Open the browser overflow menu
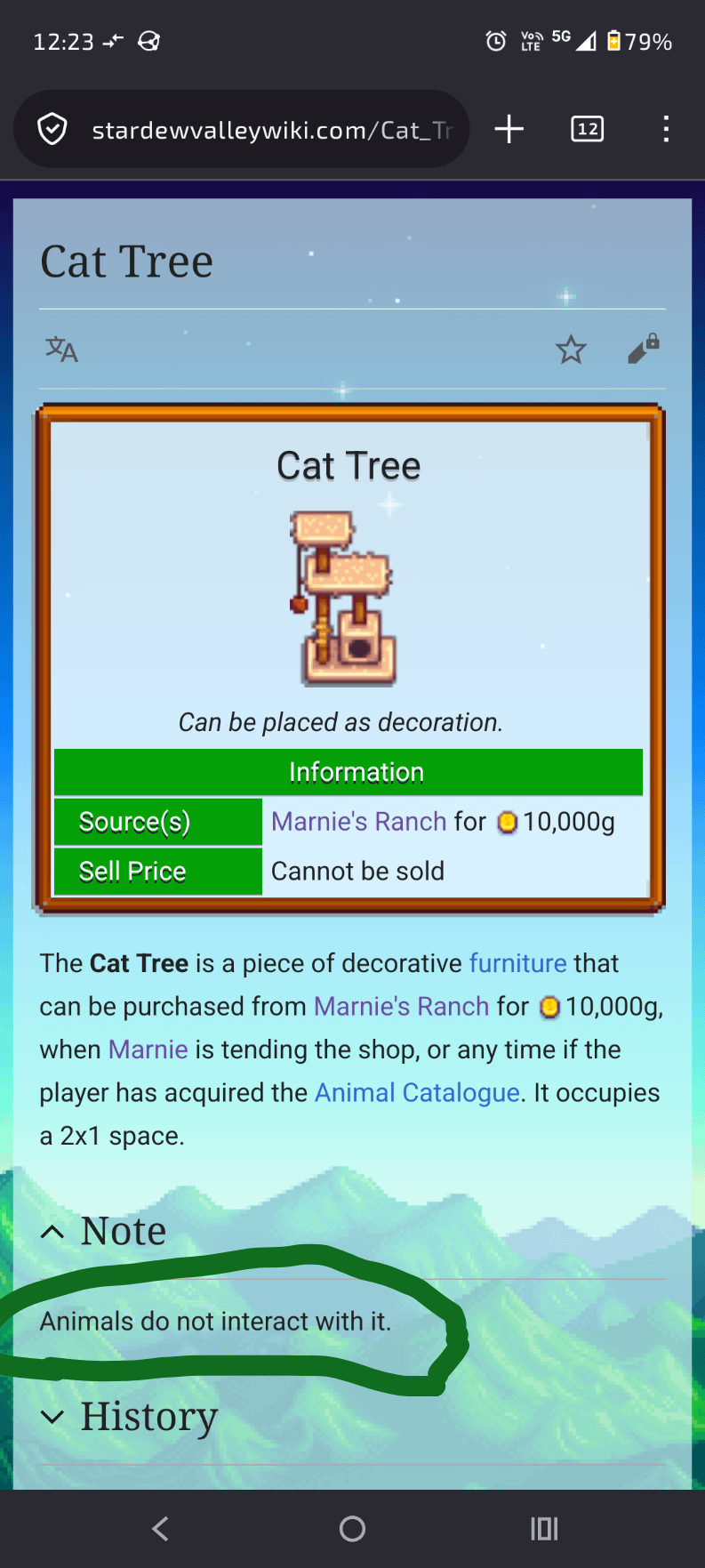The width and height of the screenshot is (705, 1568). pos(665,129)
